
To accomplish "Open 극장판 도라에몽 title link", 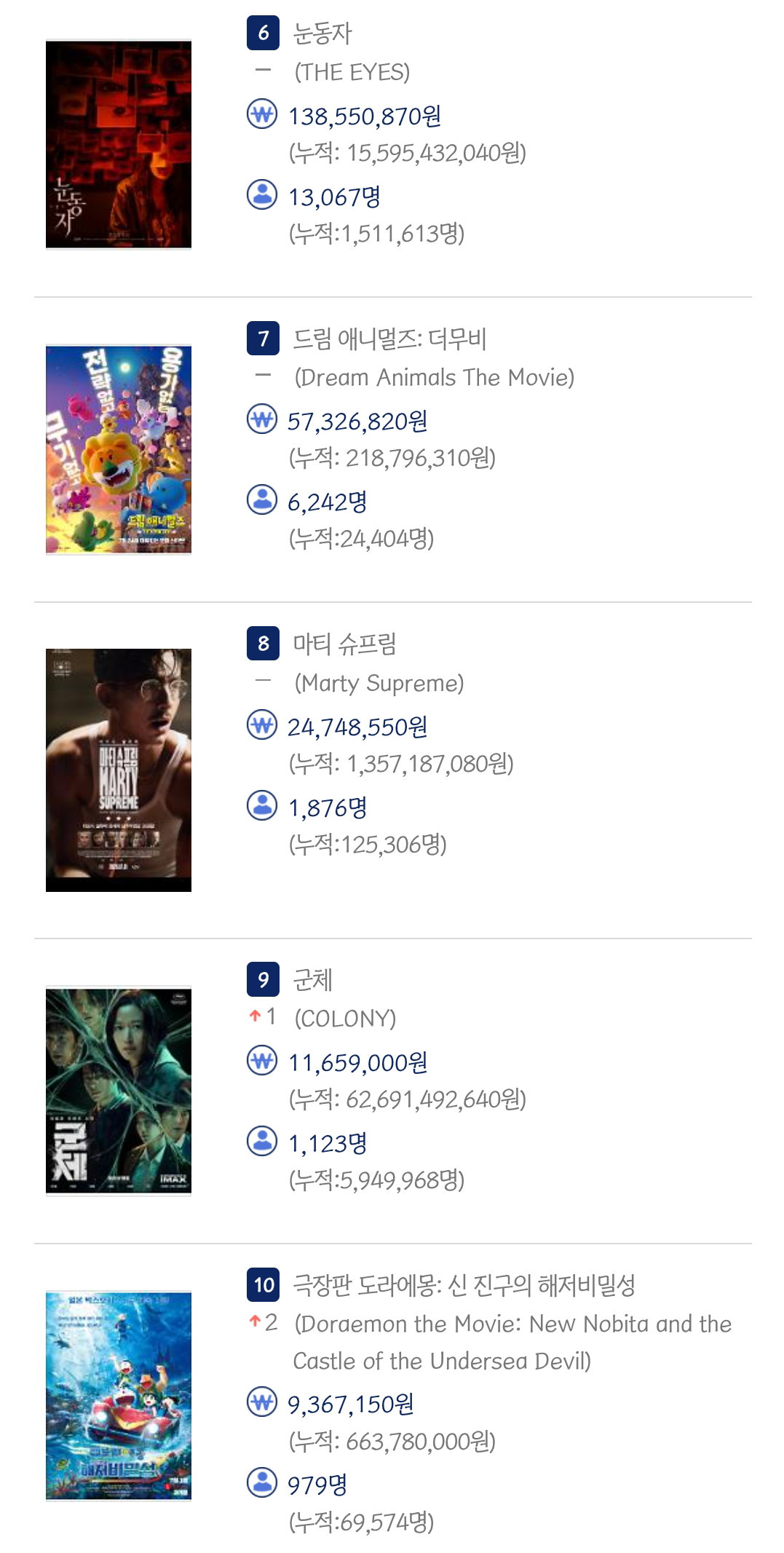I will pos(464,1285).
